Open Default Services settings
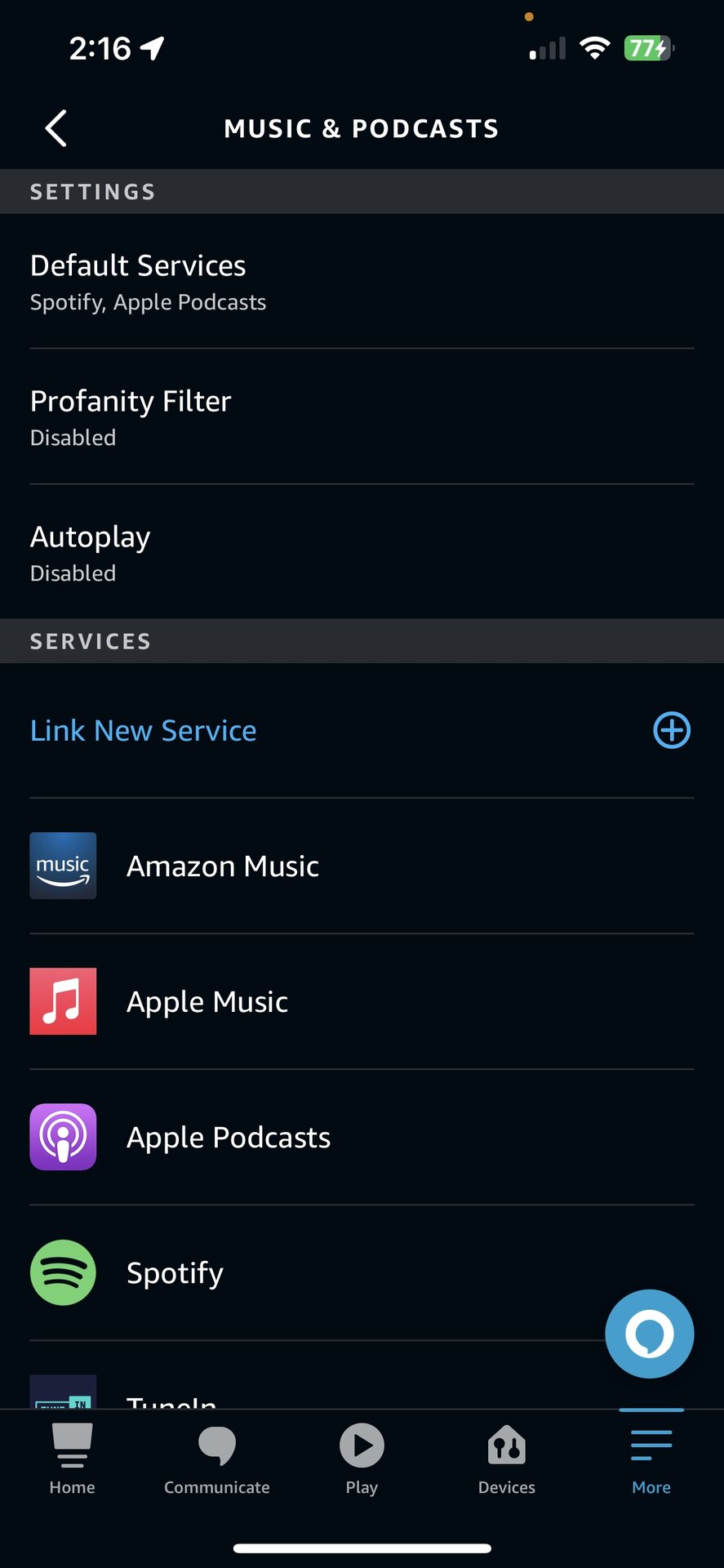 (x=362, y=282)
